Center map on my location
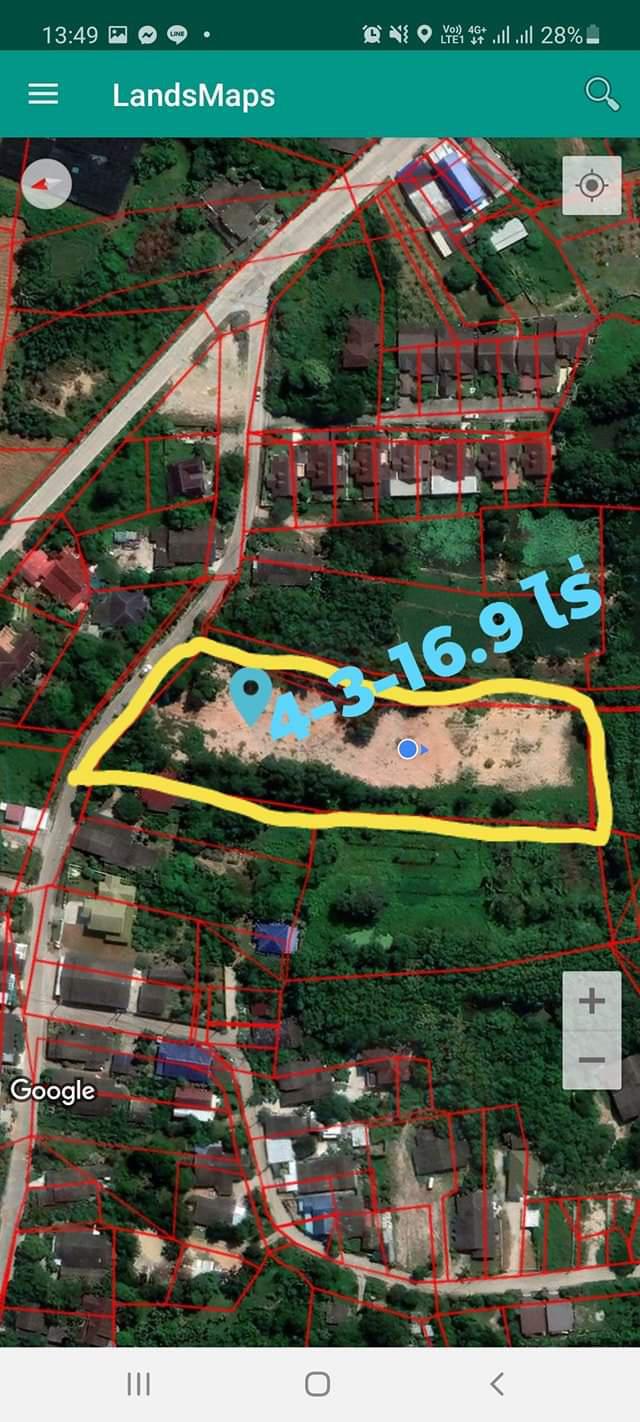This screenshot has height=1422, width=640. [x=592, y=186]
